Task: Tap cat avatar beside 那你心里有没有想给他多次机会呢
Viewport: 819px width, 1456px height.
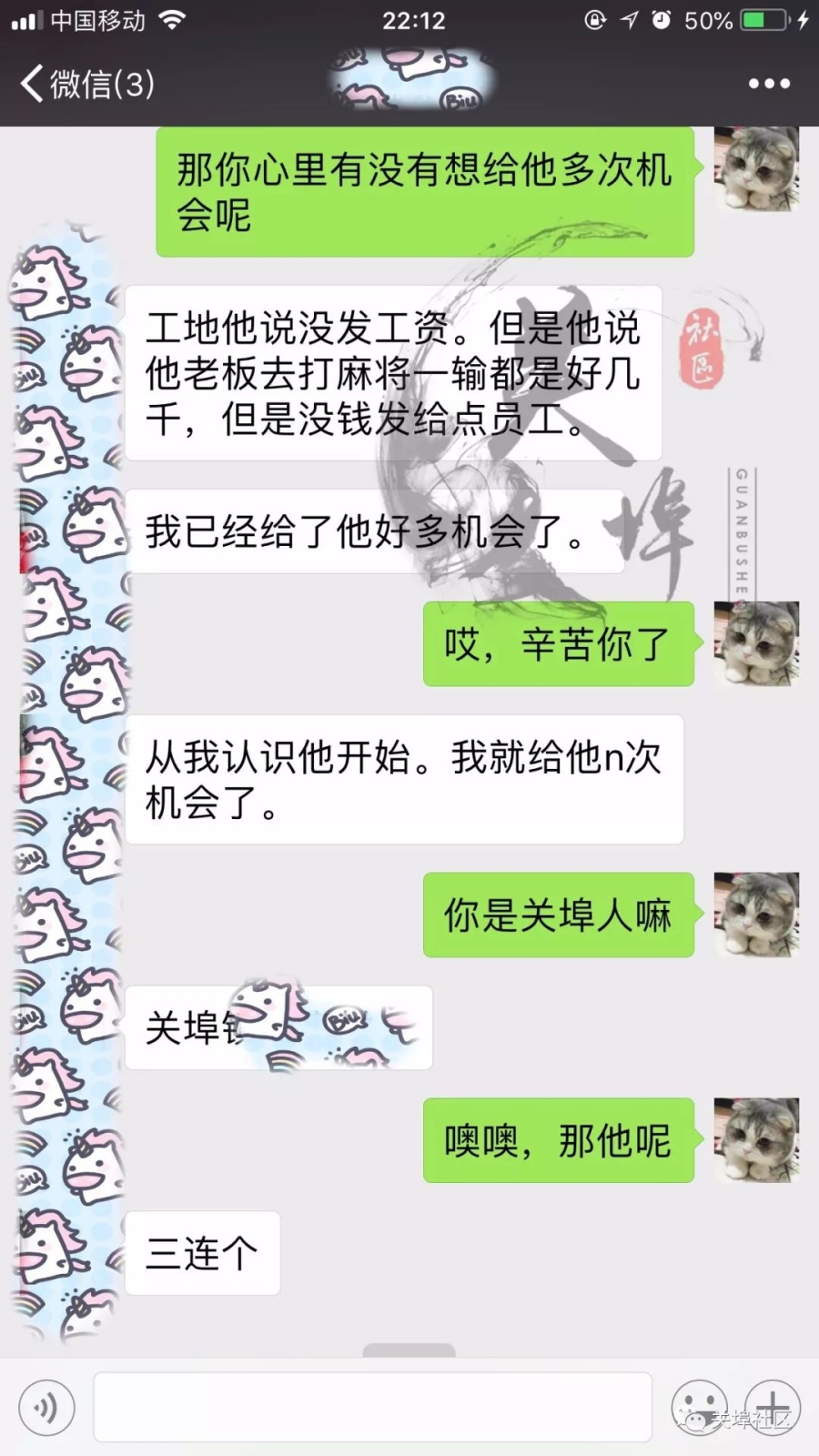Action: (x=756, y=169)
